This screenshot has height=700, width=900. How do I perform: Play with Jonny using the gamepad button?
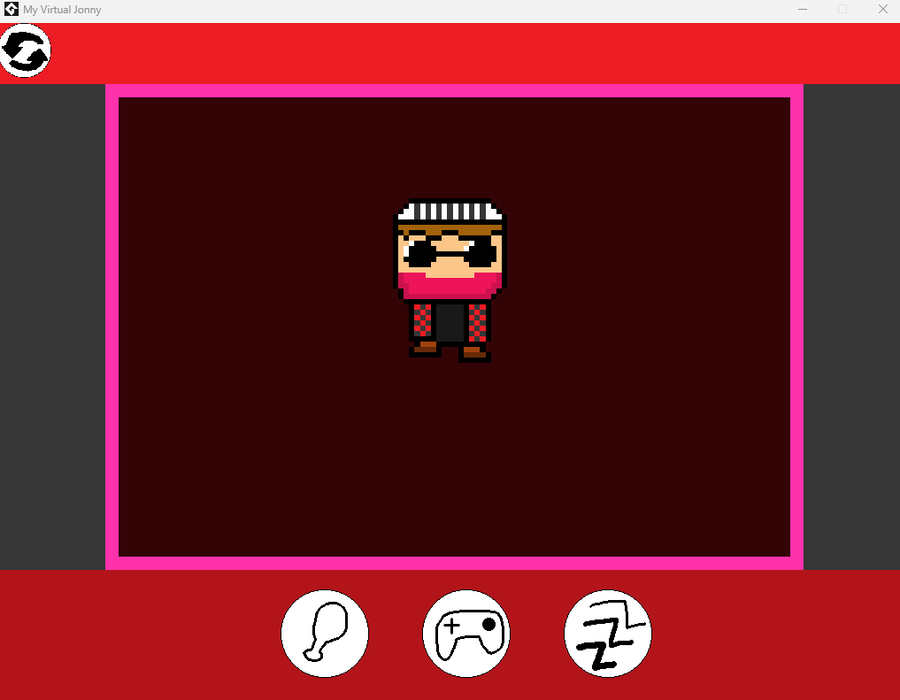coord(466,633)
